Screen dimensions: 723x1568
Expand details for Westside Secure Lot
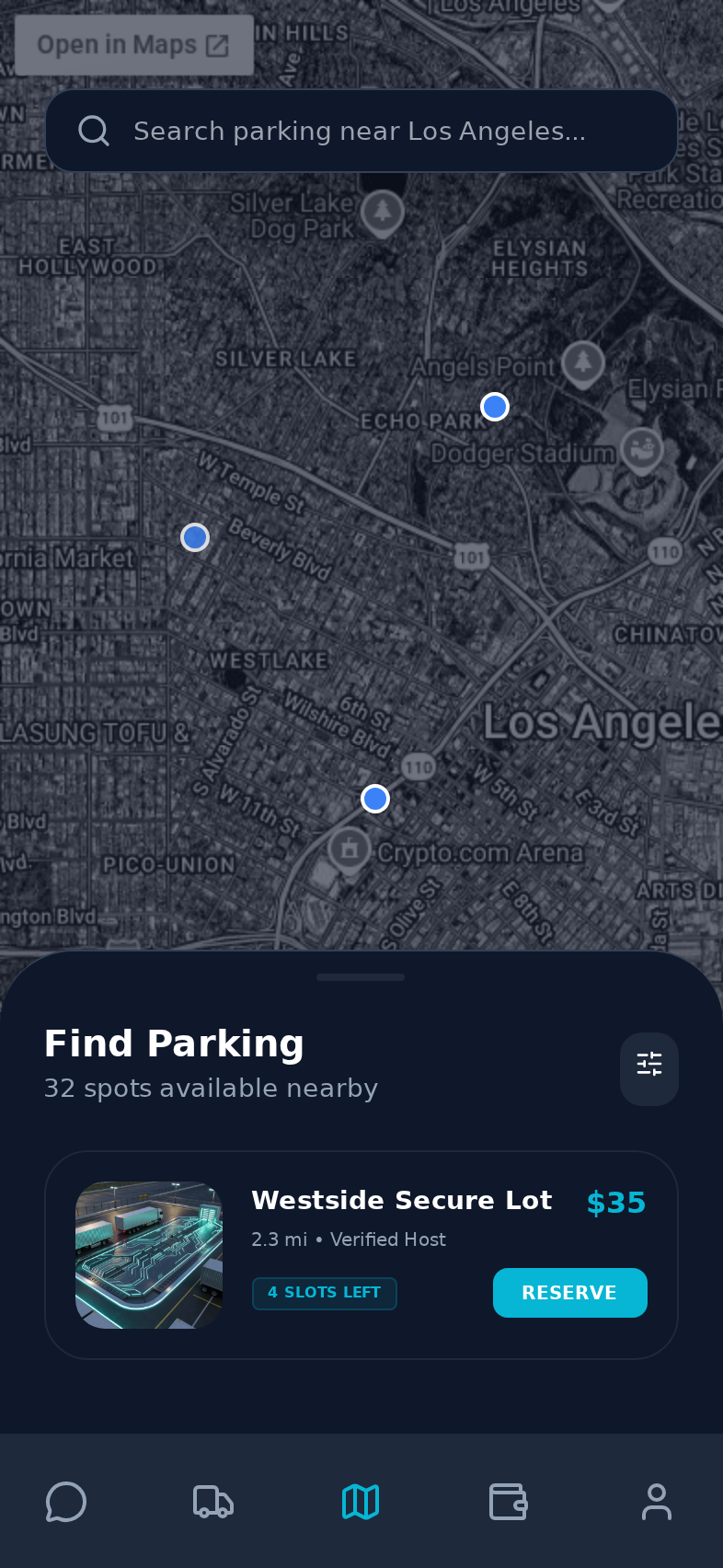coord(402,1201)
